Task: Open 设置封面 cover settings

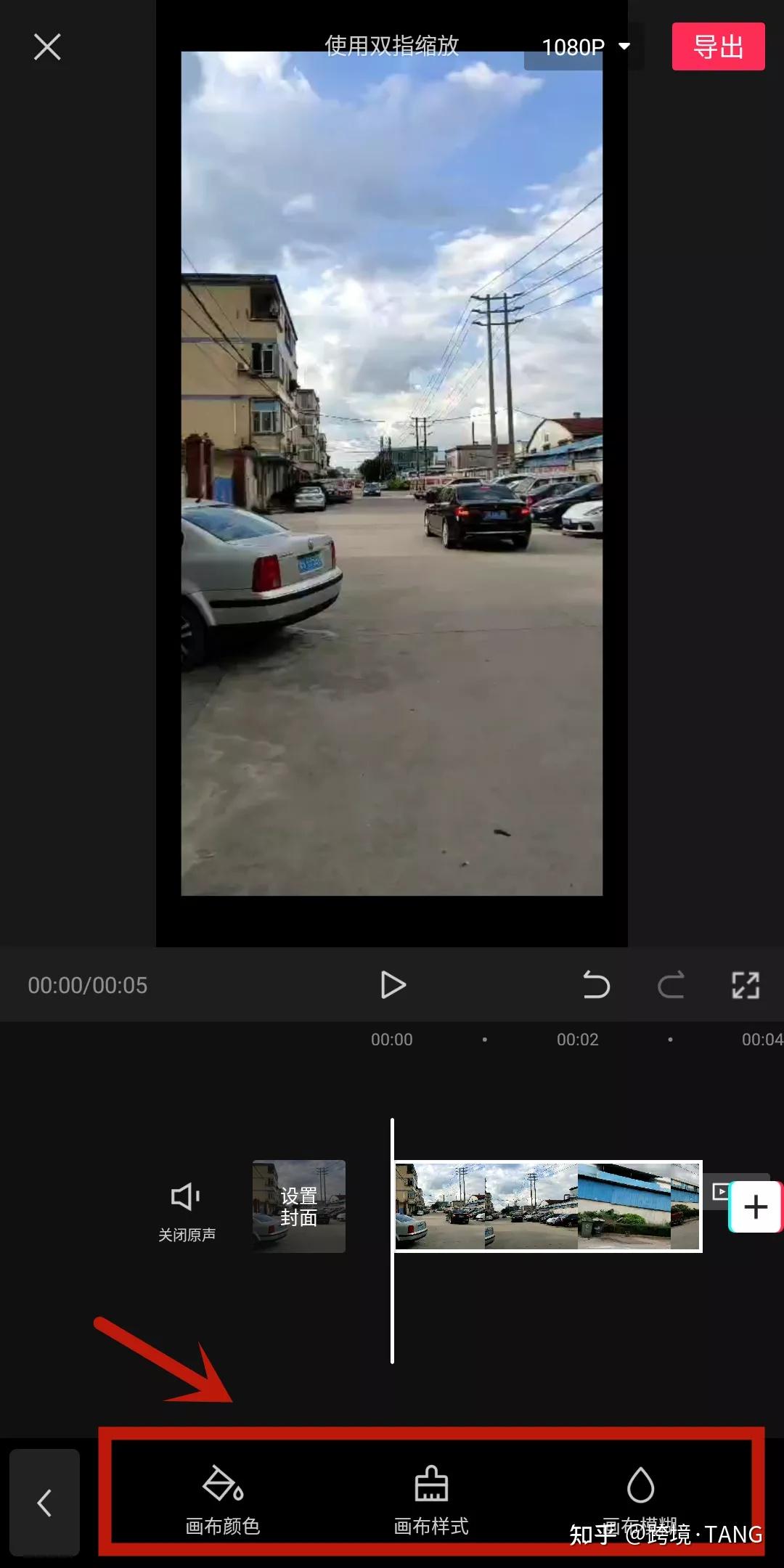Action: 298,1206
